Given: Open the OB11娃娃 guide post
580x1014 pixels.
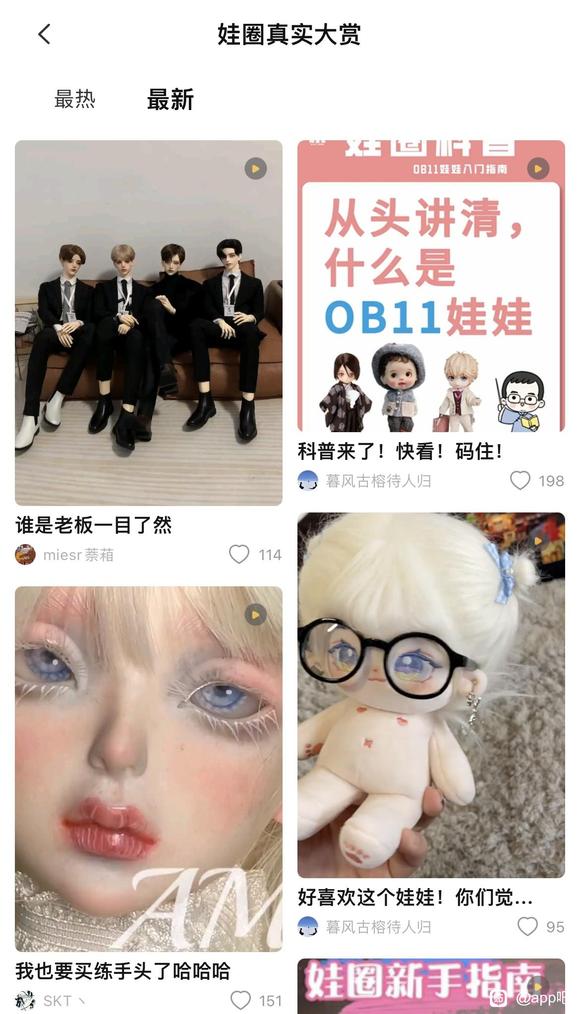Looking at the screenshot, I should pos(431,286).
